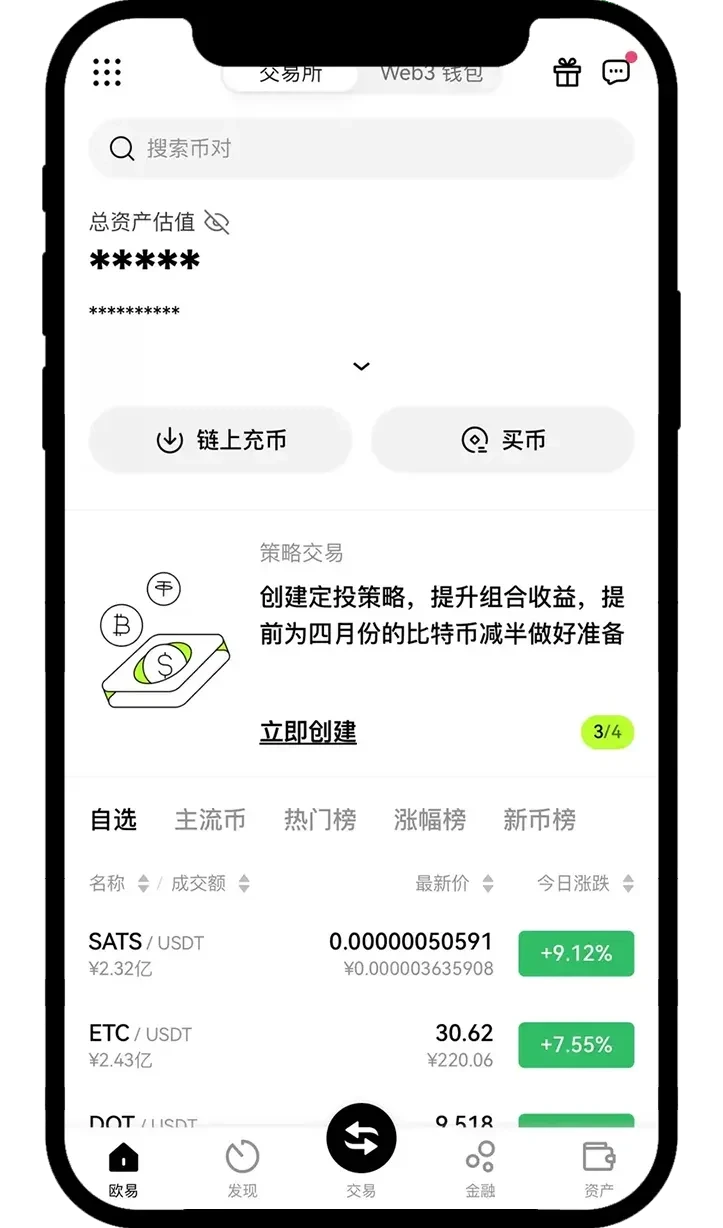Viewport: 723px width, 1228px height.
Task: Sort the list by 今日涨跌
Action: pyautogui.click(x=585, y=884)
